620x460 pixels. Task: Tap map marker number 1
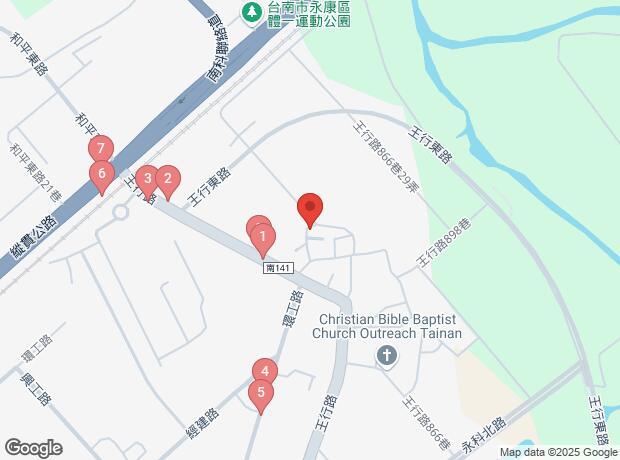(x=262, y=238)
